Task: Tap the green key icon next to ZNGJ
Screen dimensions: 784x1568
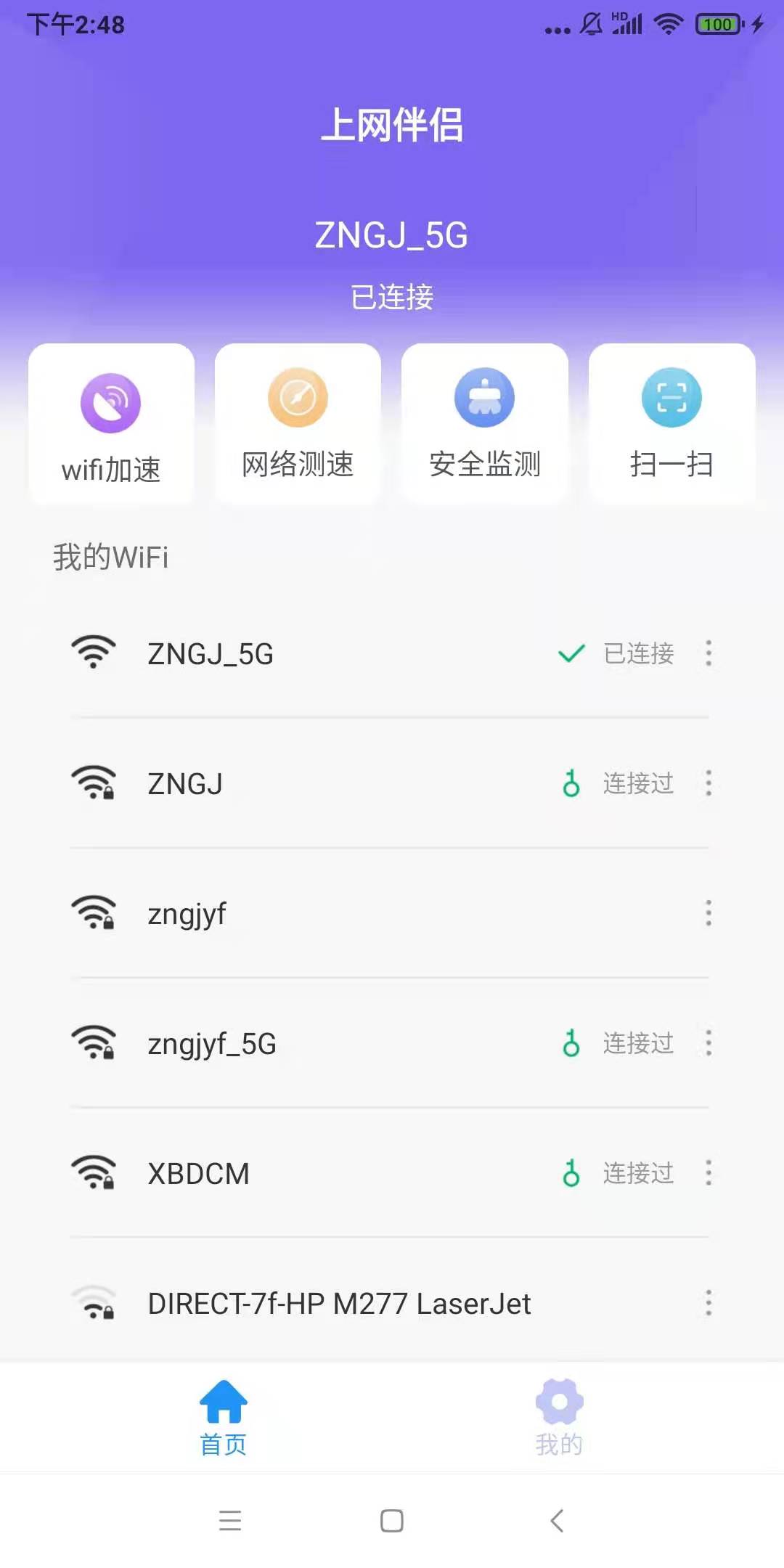Action: (571, 783)
